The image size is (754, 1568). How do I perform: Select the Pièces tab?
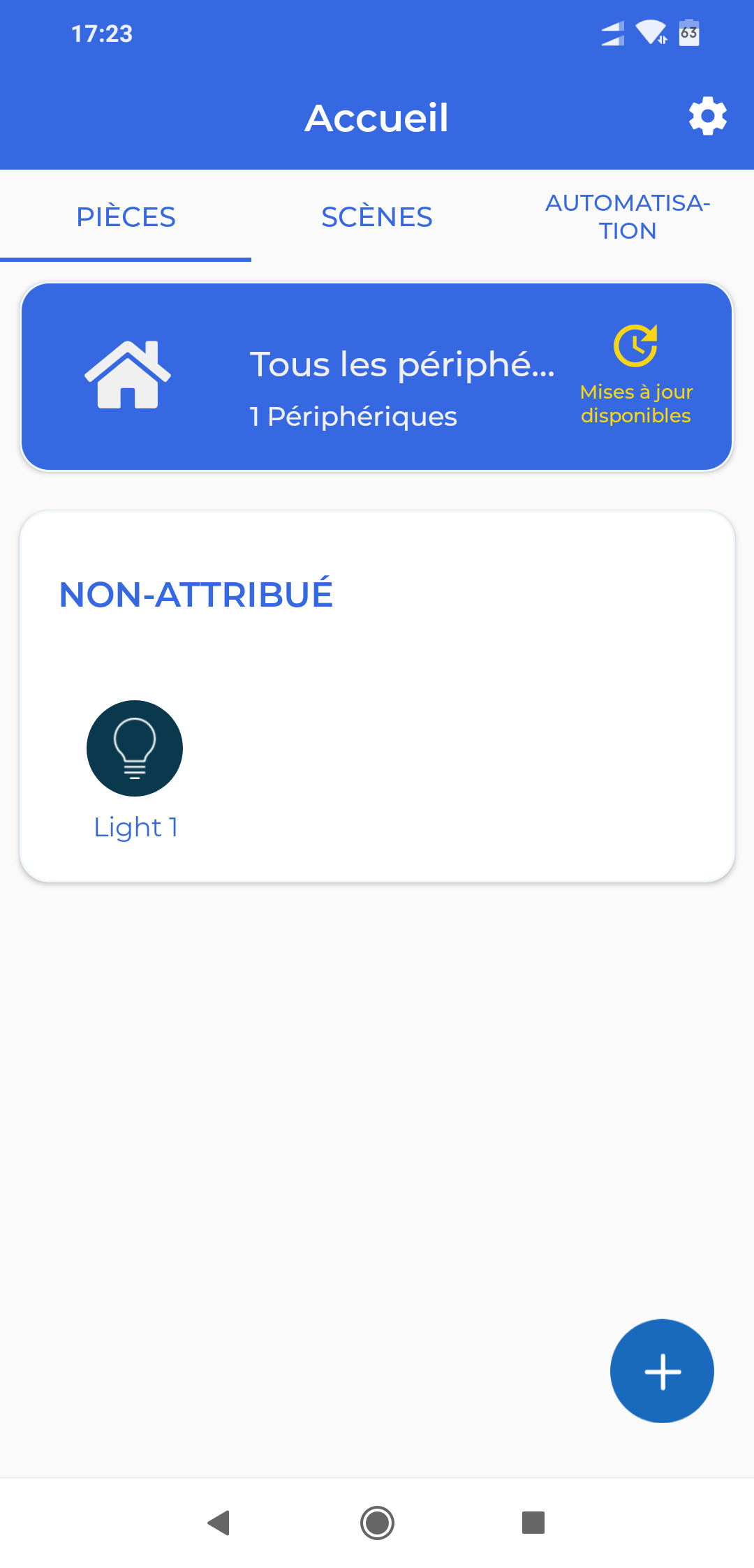(126, 217)
